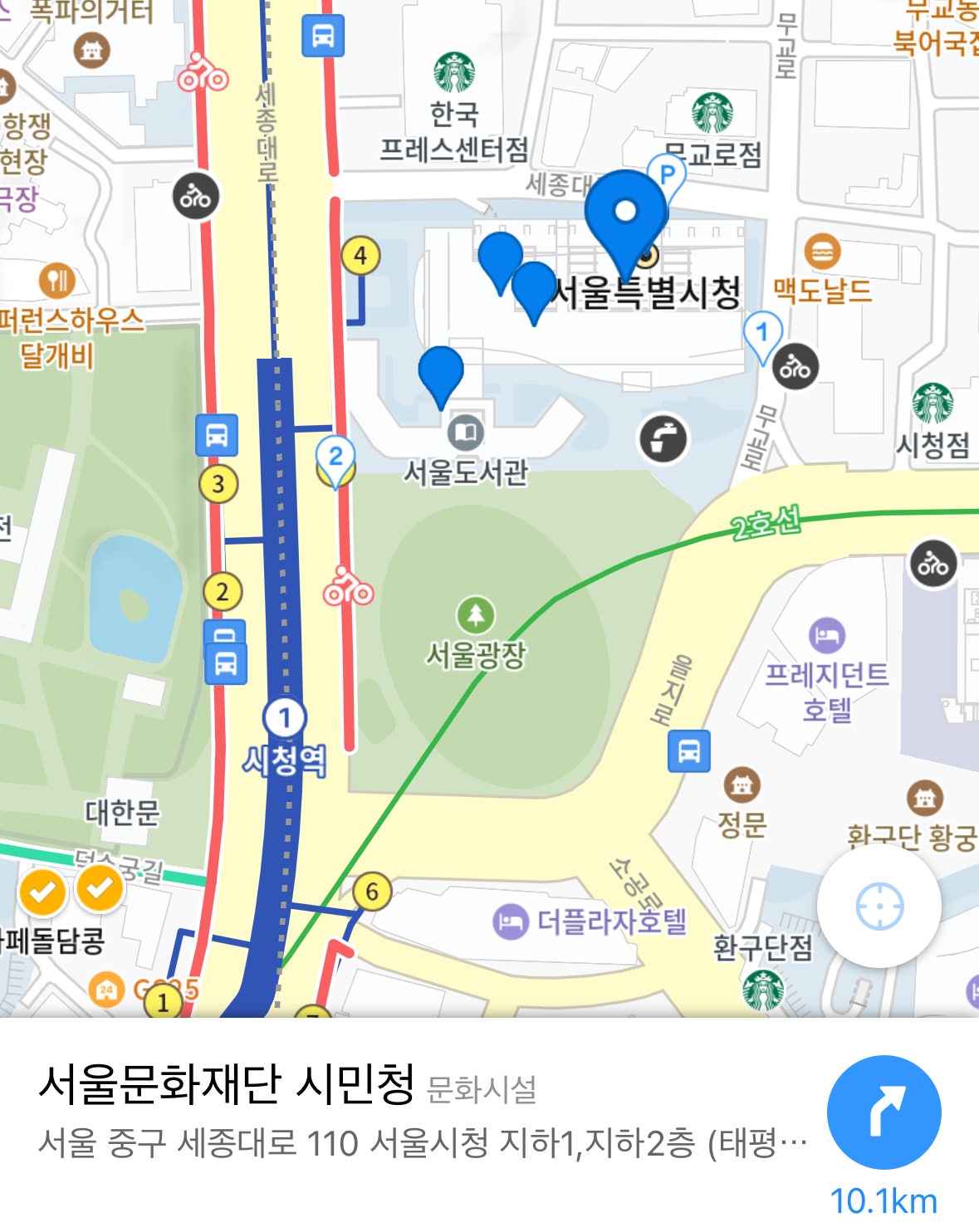Center map on my current location
Viewport: 979px width, 1232px height.
click(879, 906)
